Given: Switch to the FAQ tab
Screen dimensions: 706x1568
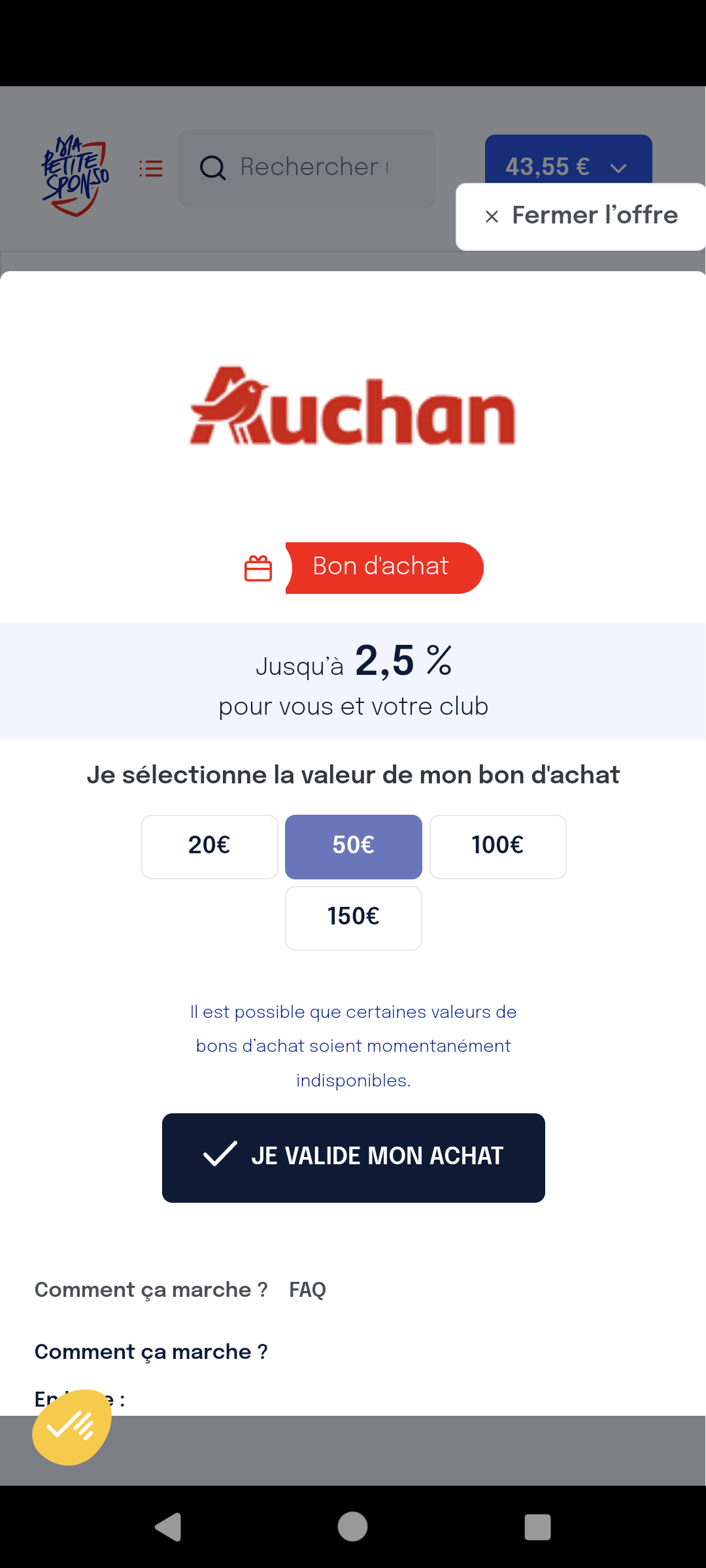Looking at the screenshot, I should point(307,1290).
